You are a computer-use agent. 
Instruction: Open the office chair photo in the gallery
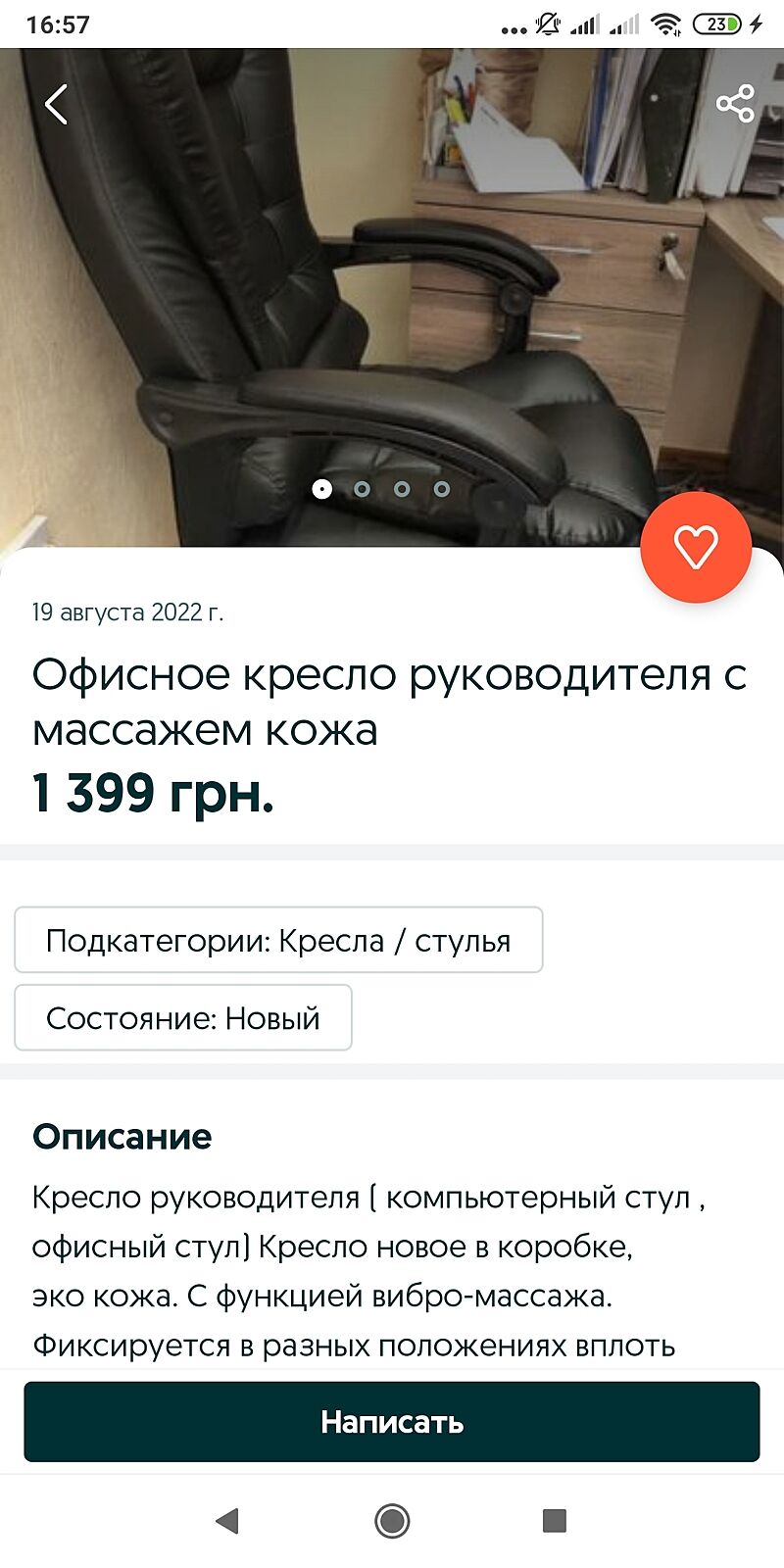(x=392, y=294)
